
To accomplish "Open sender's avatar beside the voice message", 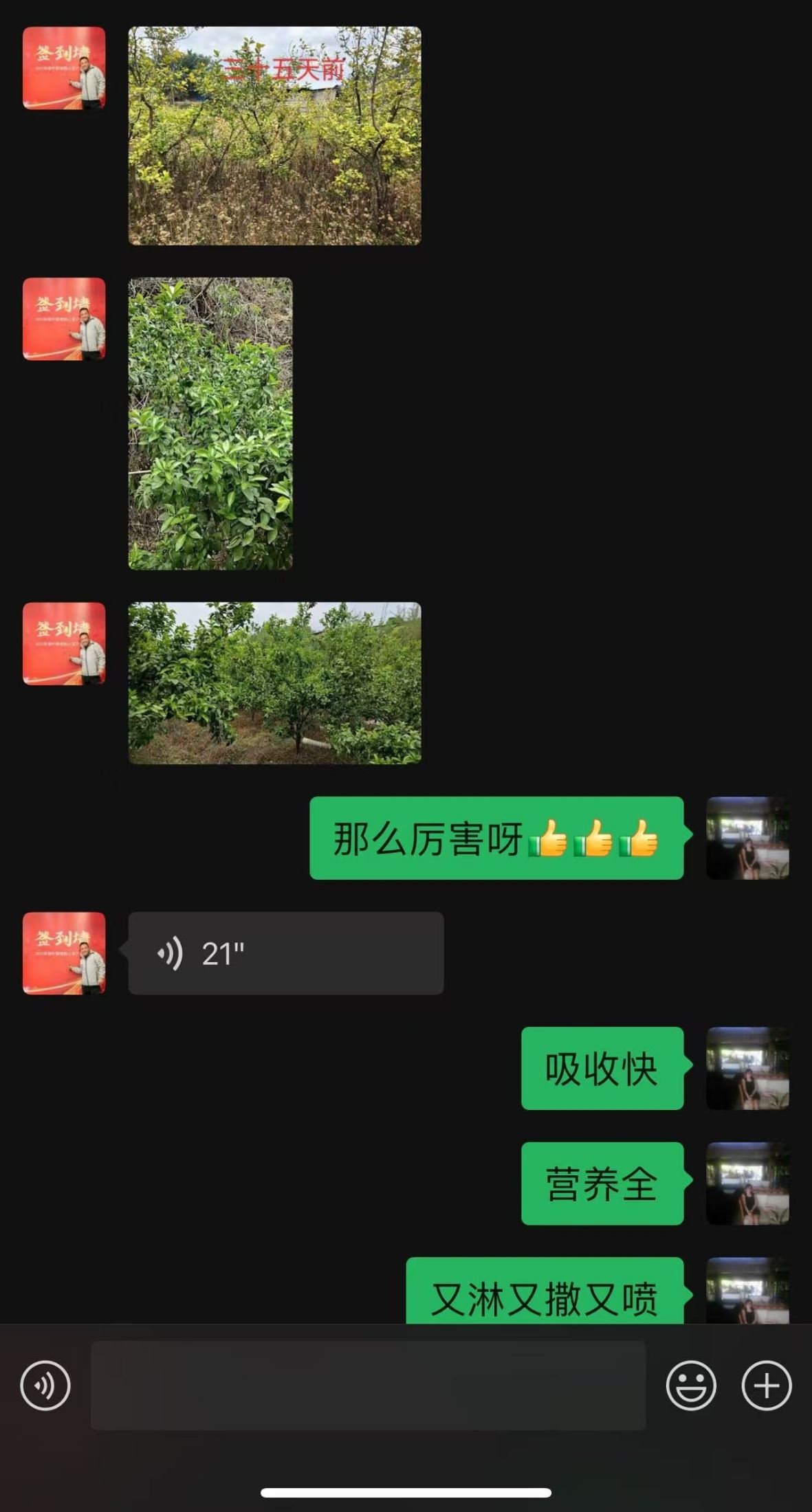I will [x=64, y=953].
